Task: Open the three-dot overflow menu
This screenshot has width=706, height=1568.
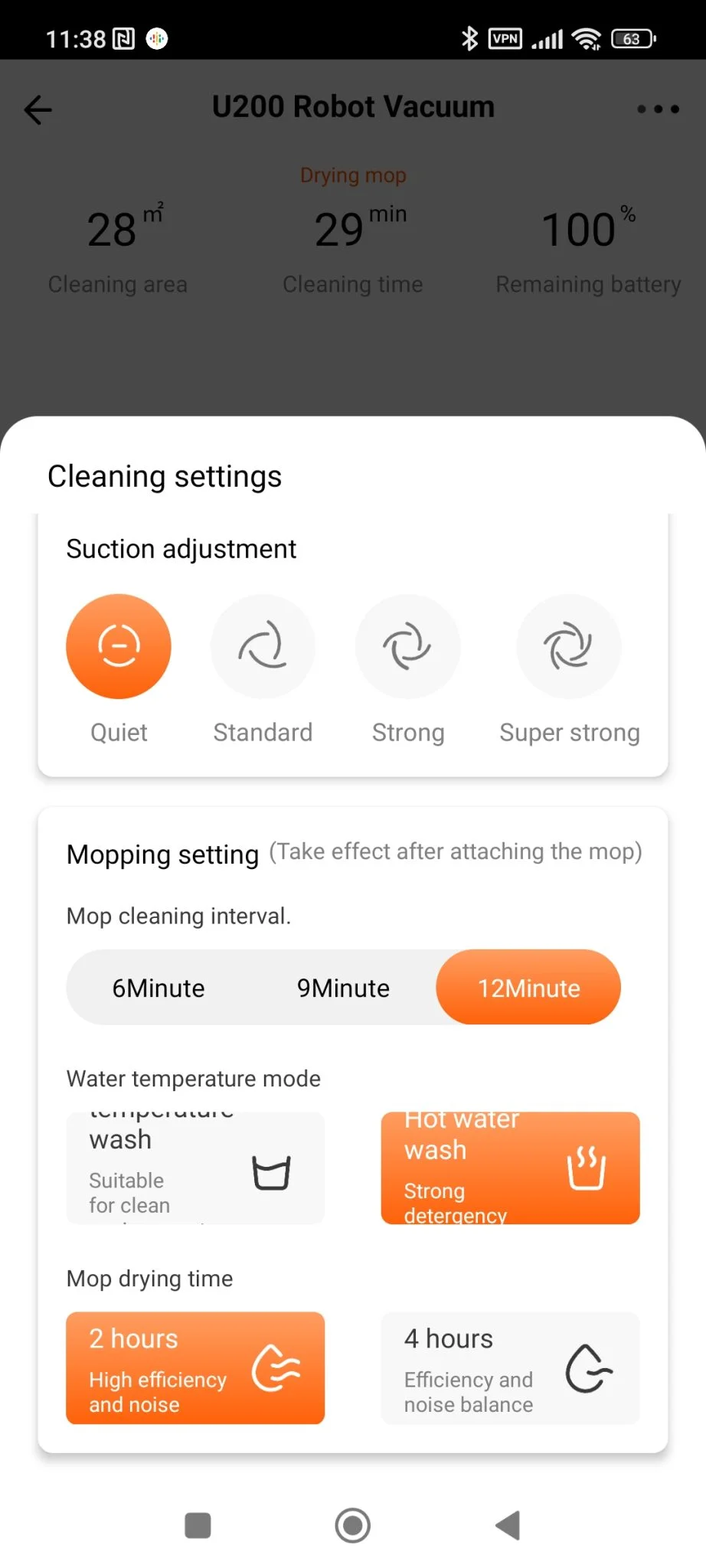Action: point(658,109)
